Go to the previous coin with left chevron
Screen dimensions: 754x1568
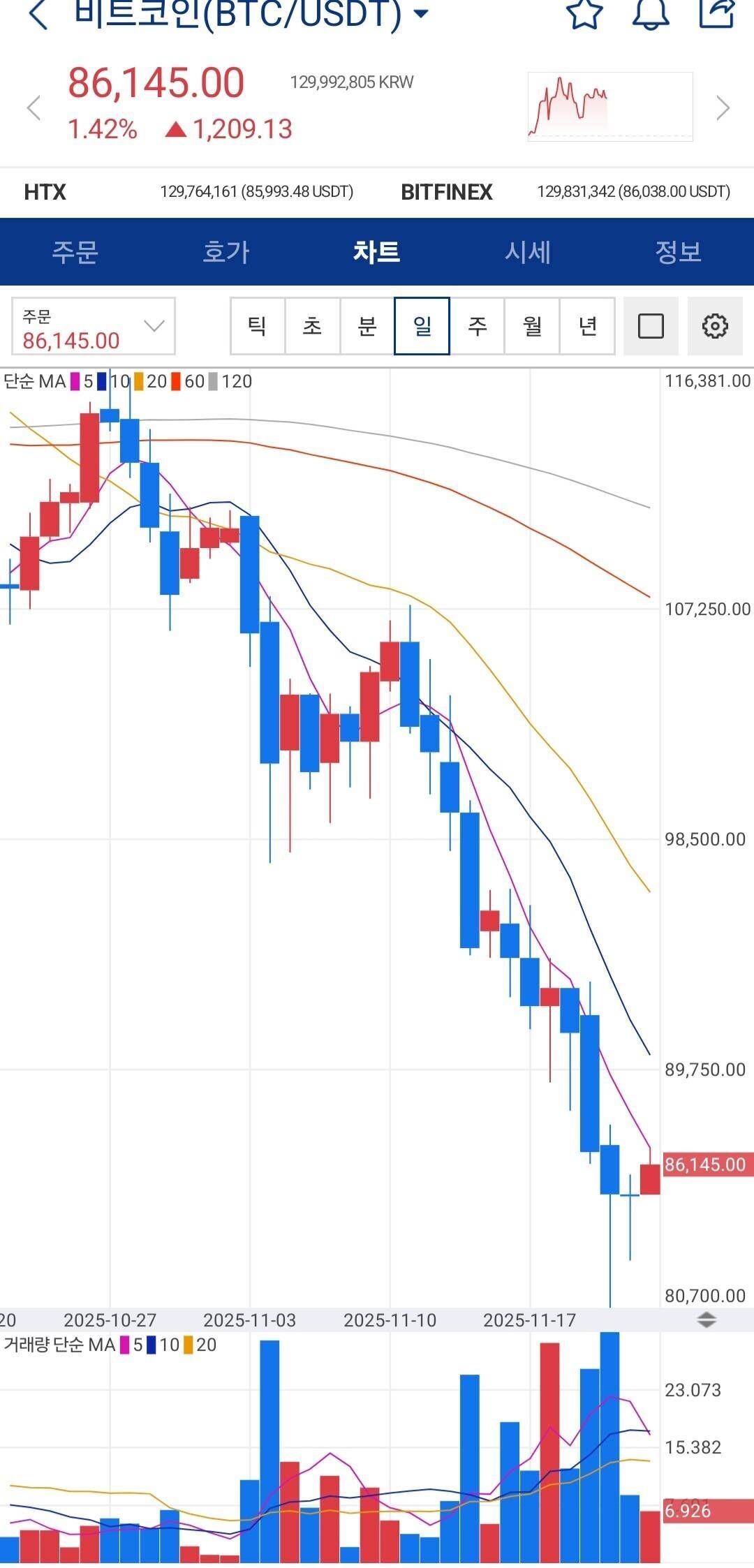click(34, 108)
